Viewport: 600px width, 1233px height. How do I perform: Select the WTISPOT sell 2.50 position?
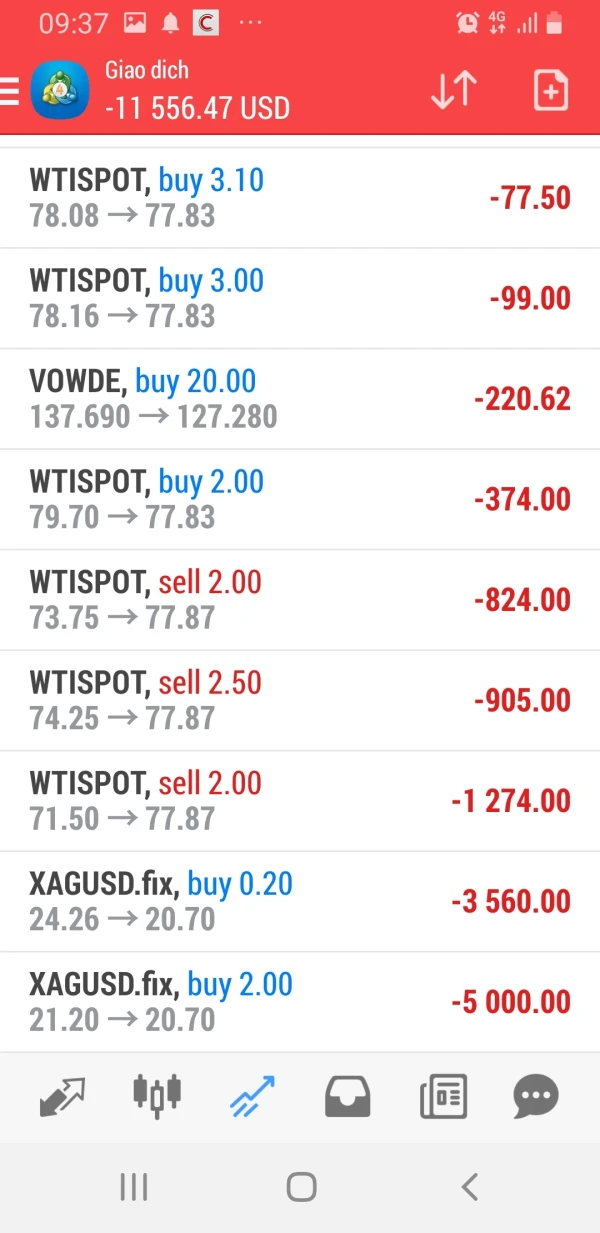pos(300,700)
